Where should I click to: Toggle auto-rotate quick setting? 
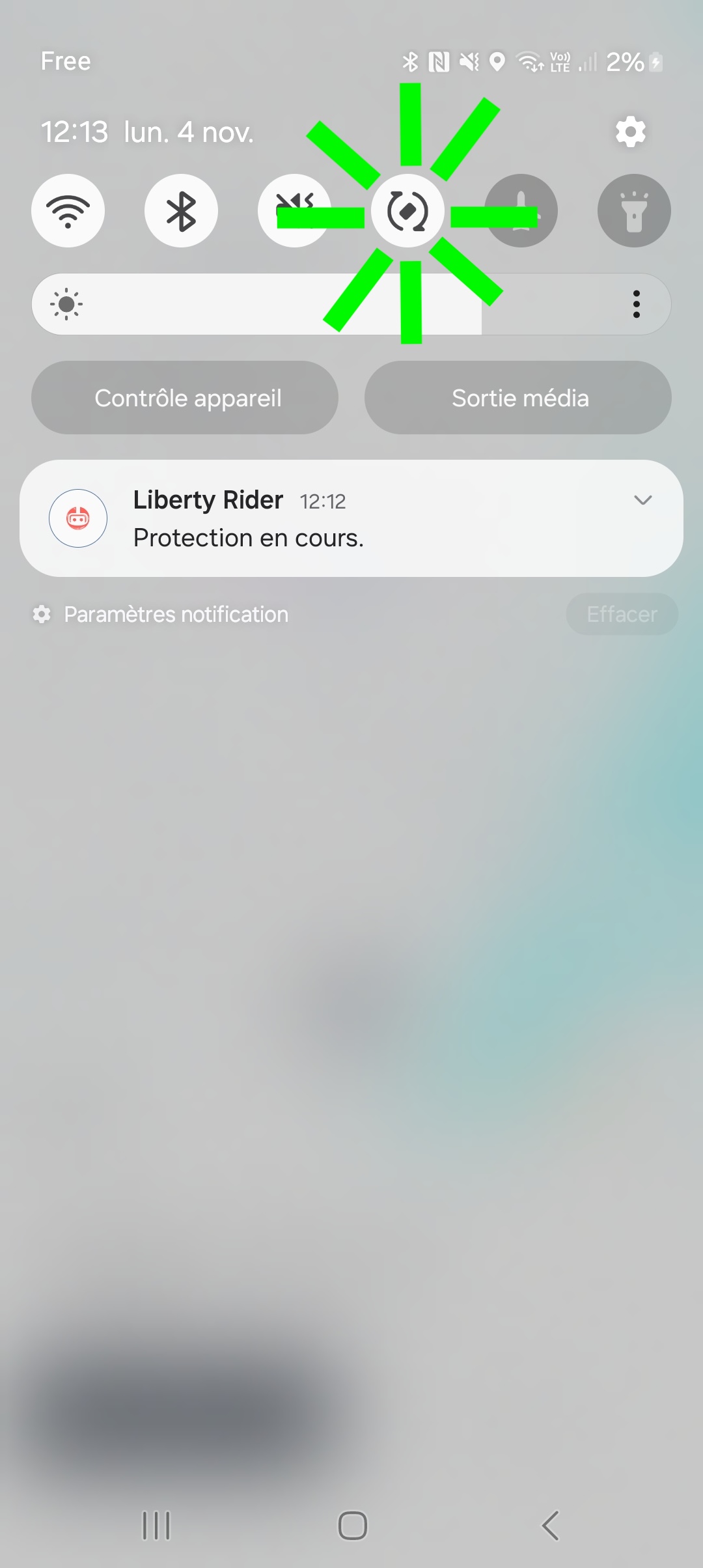click(x=407, y=211)
